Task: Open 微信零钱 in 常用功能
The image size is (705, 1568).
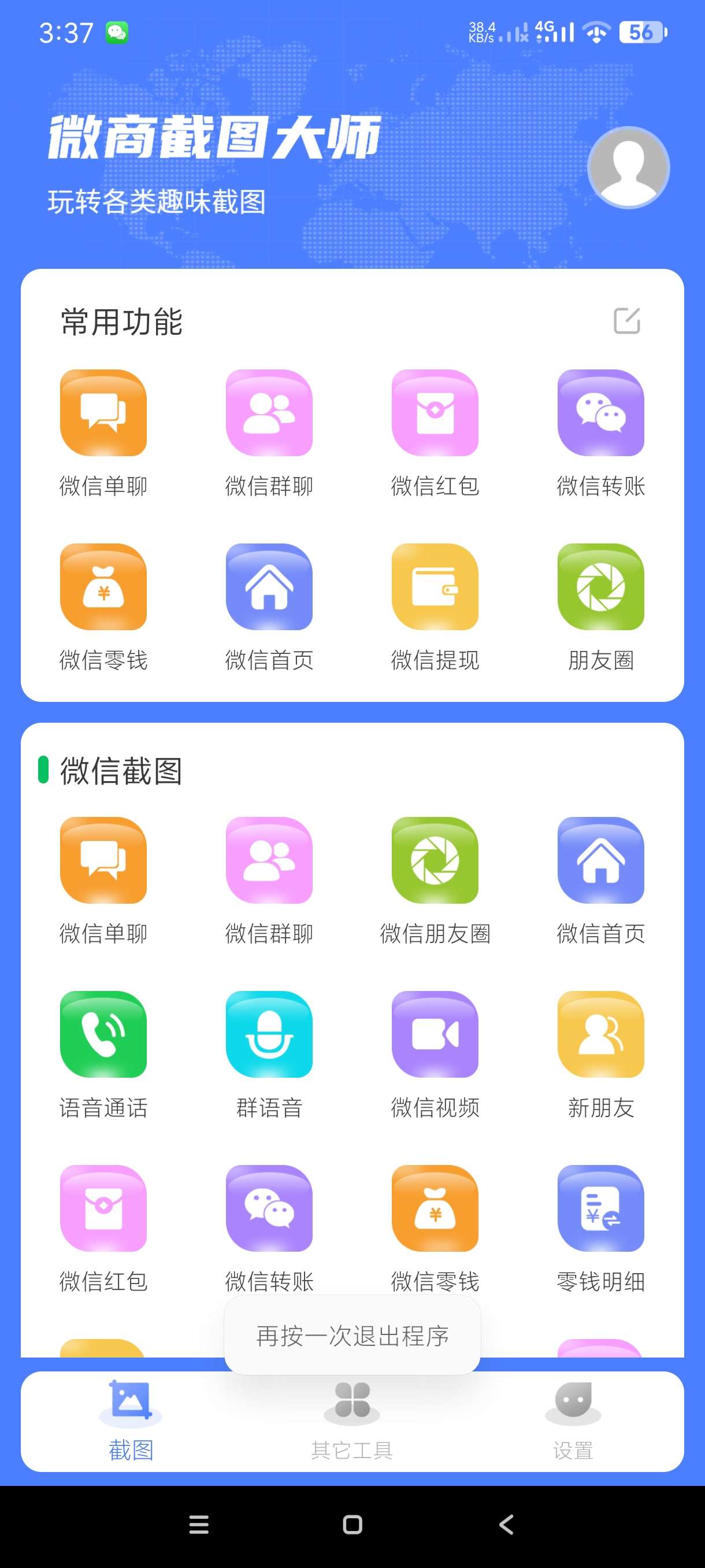Action: coord(103,587)
